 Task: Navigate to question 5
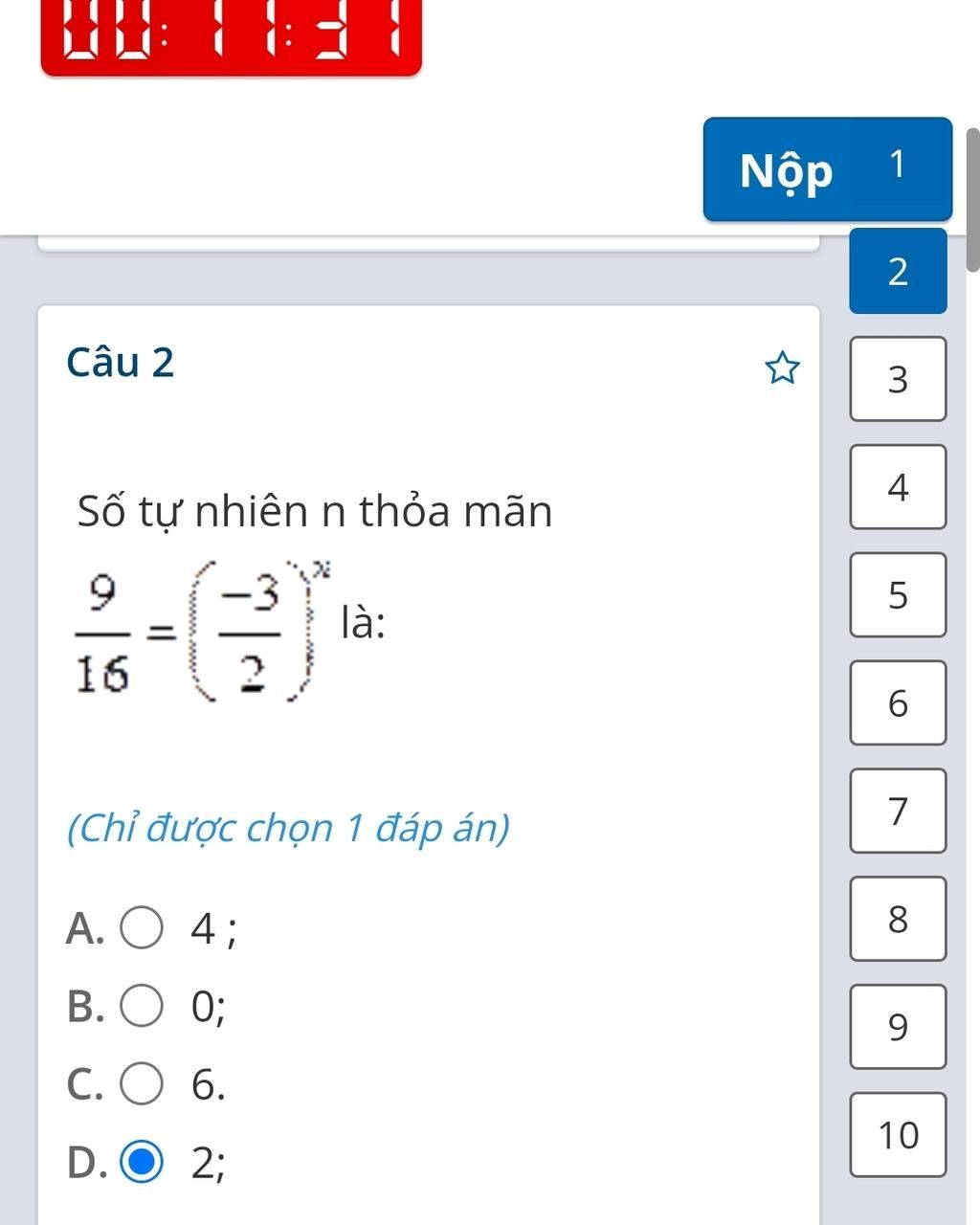897,595
